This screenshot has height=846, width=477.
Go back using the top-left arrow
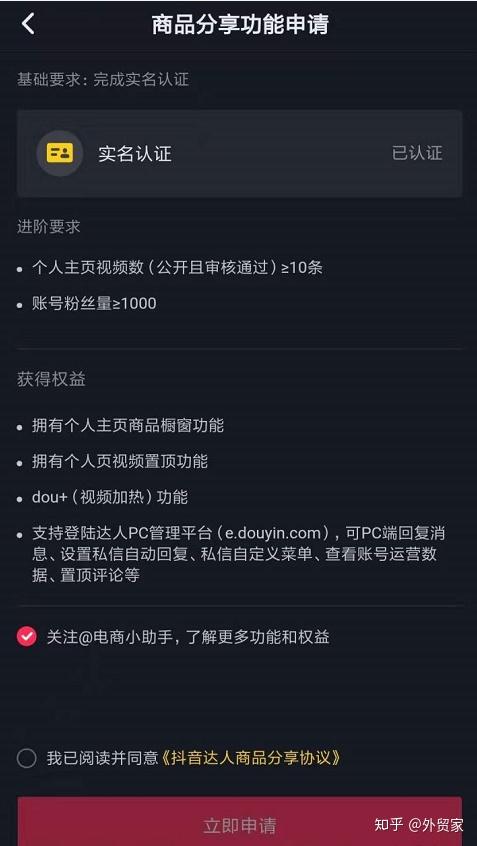pyautogui.click(x=28, y=24)
